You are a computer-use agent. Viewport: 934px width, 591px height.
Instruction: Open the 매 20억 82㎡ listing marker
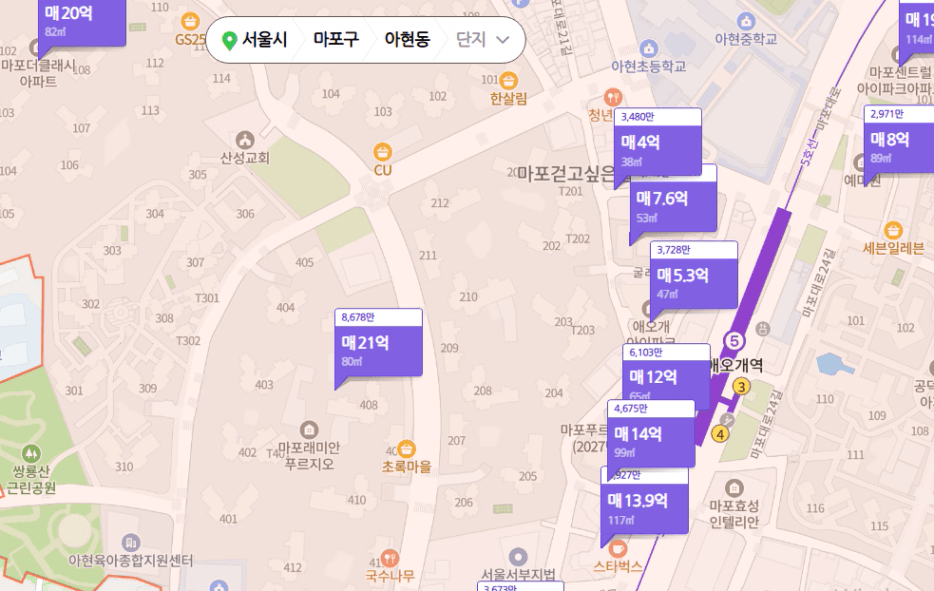(82, 20)
